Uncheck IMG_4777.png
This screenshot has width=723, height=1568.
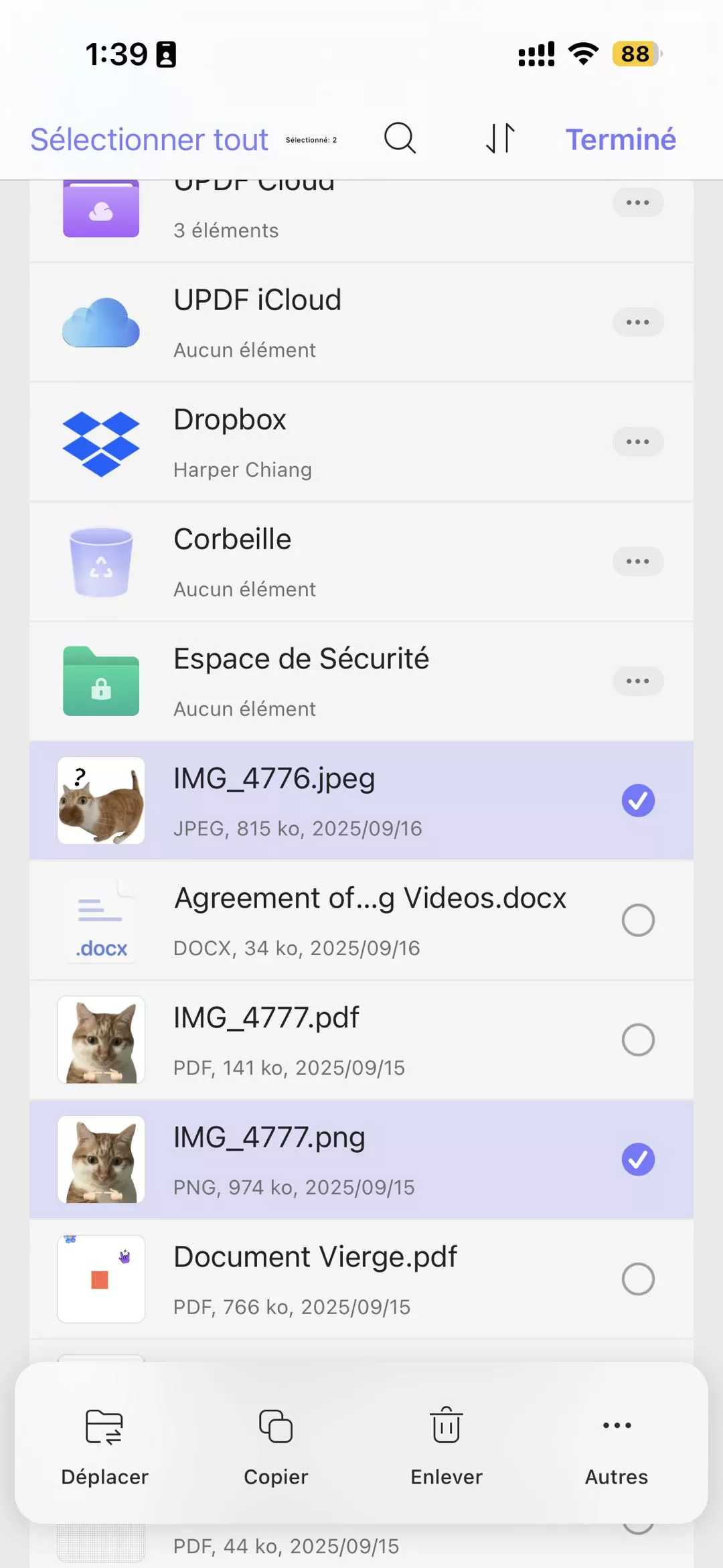click(x=637, y=1159)
